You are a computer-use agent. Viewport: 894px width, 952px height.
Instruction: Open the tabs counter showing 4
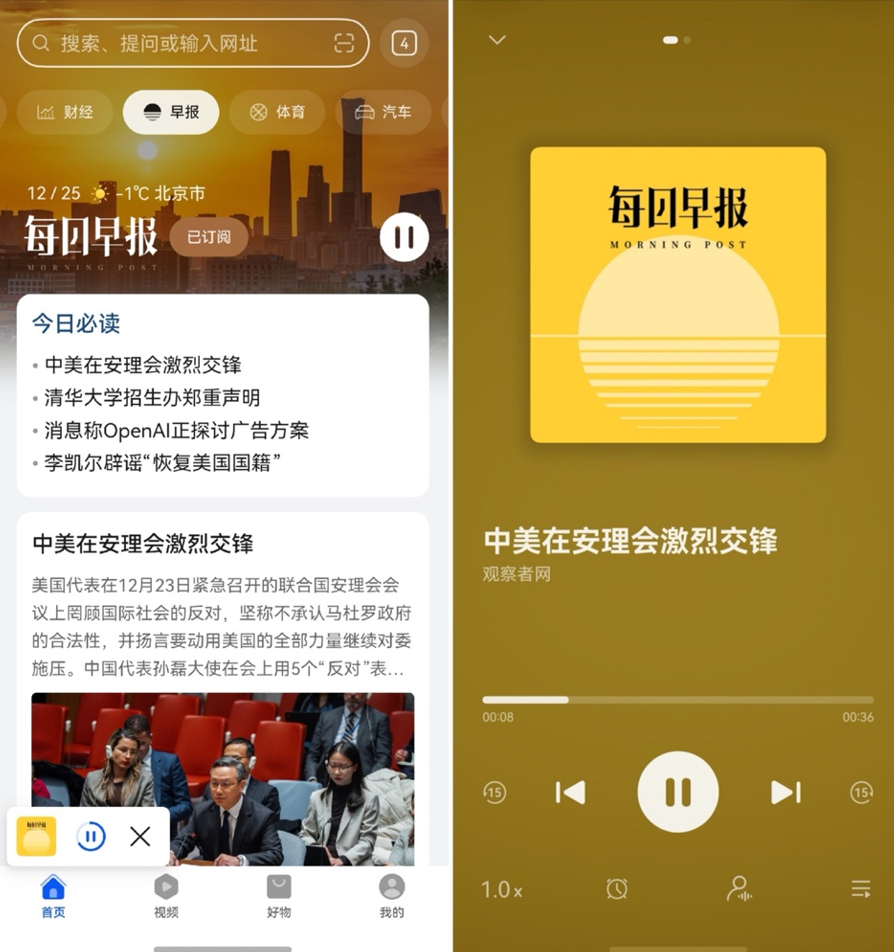(x=404, y=43)
